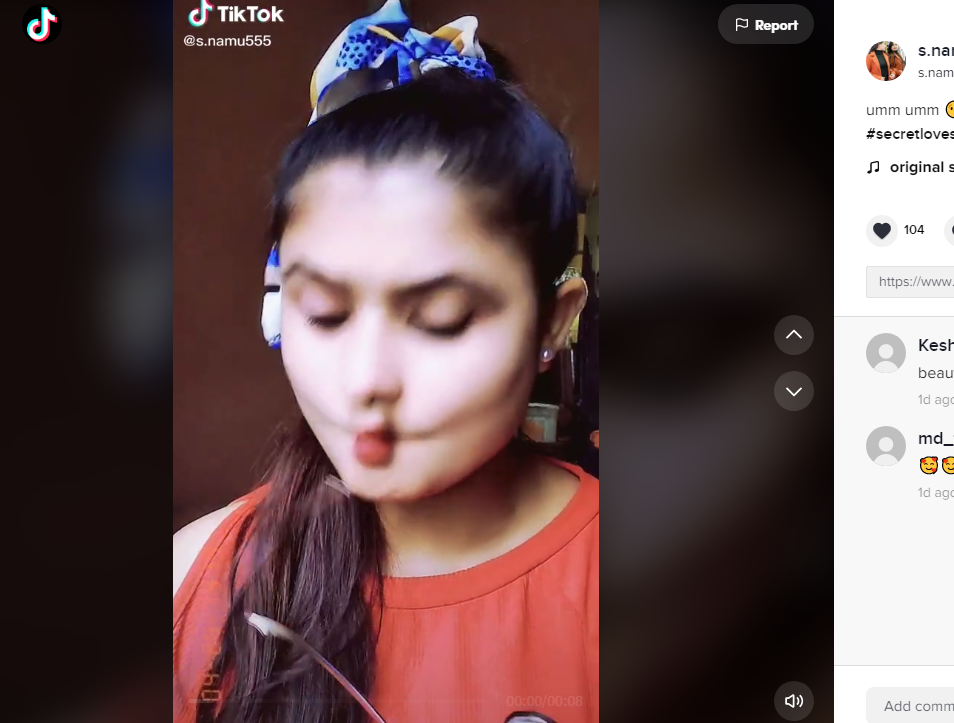Open the original sound link

pos(920,167)
